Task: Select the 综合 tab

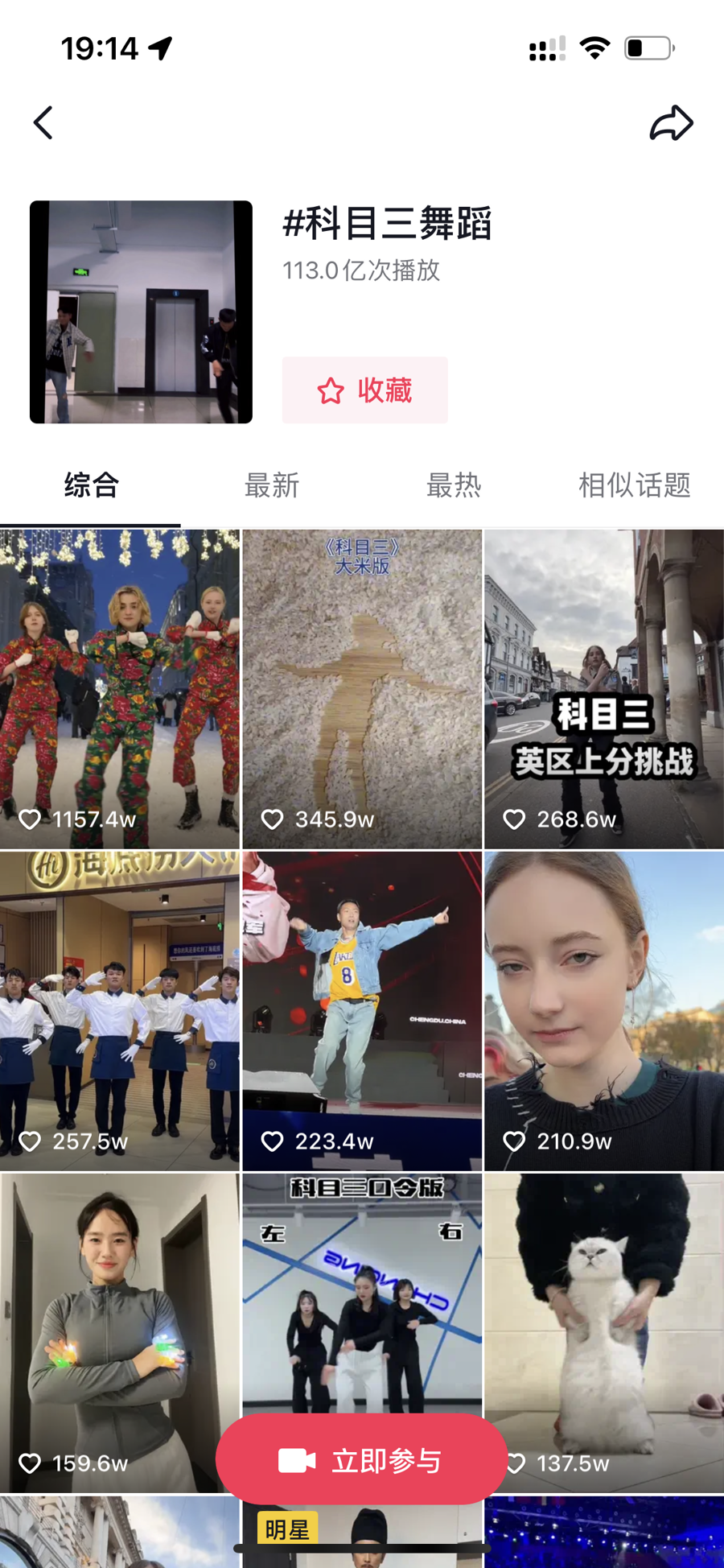Action: click(x=91, y=485)
